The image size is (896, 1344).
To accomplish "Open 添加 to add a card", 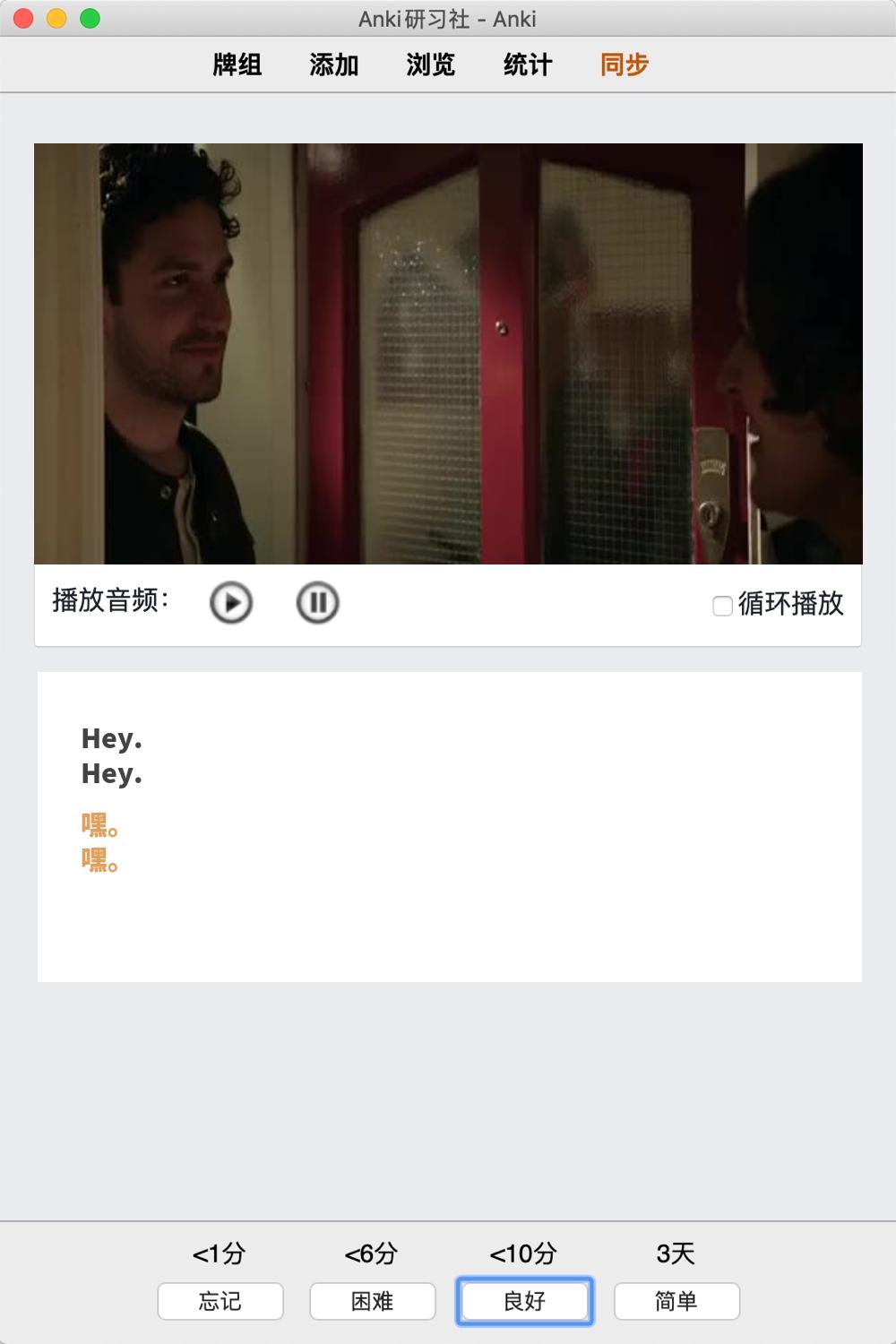I will (333, 65).
